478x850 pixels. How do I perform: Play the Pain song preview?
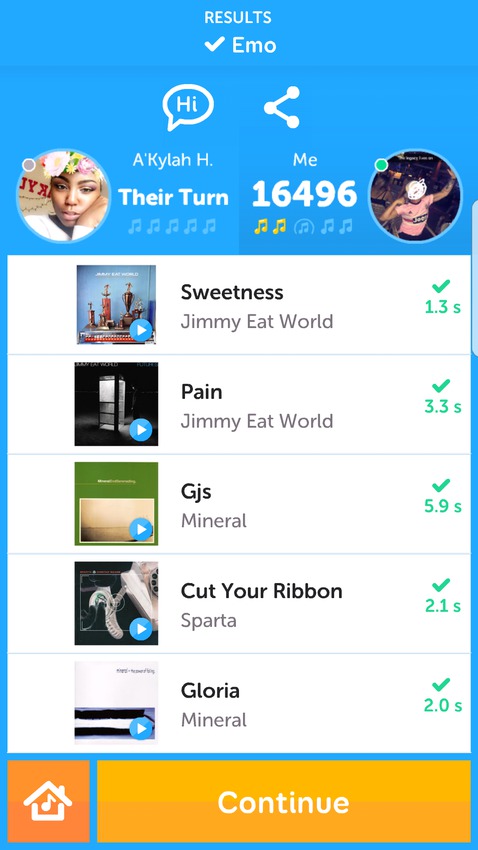tap(141, 430)
